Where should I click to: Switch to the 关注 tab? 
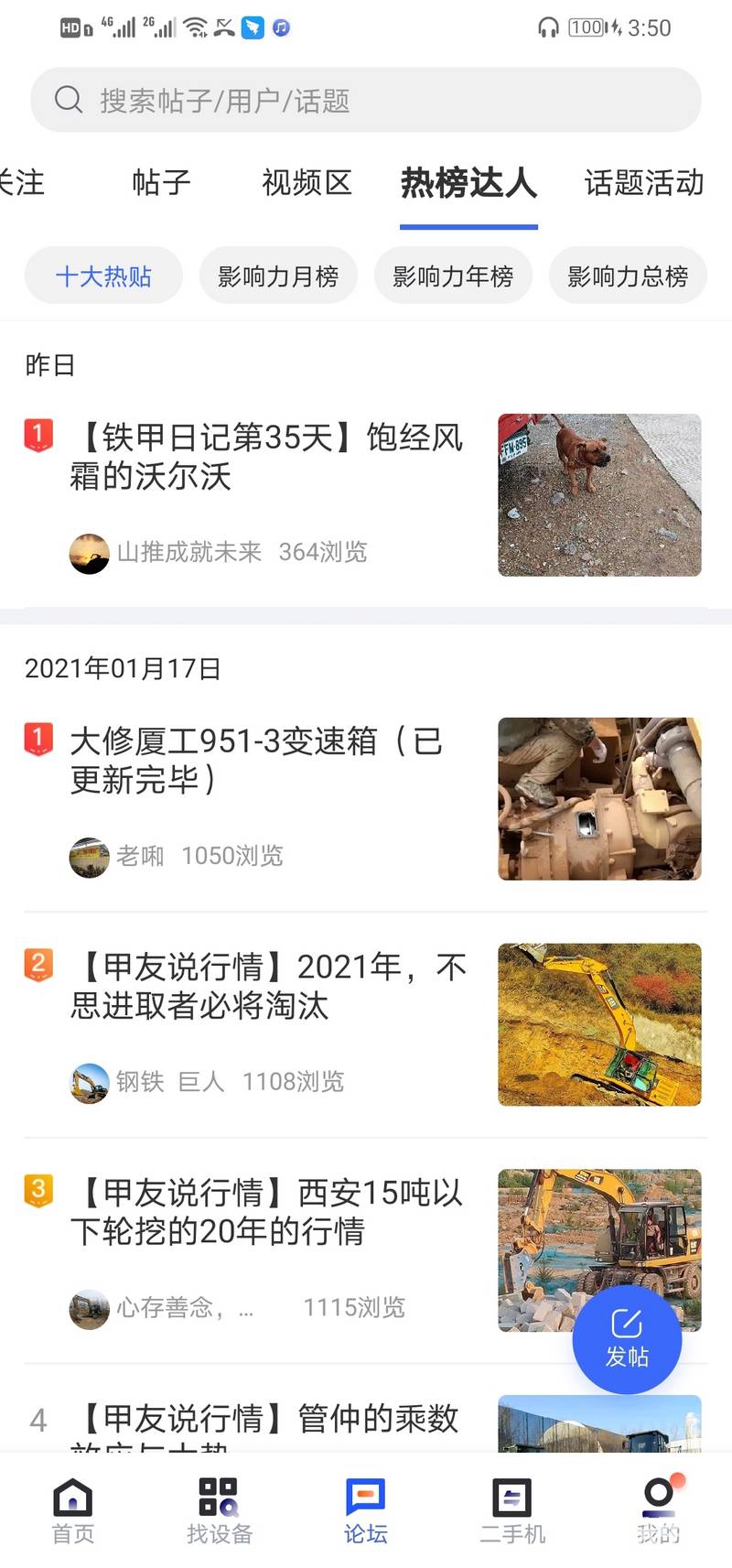coord(20,182)
